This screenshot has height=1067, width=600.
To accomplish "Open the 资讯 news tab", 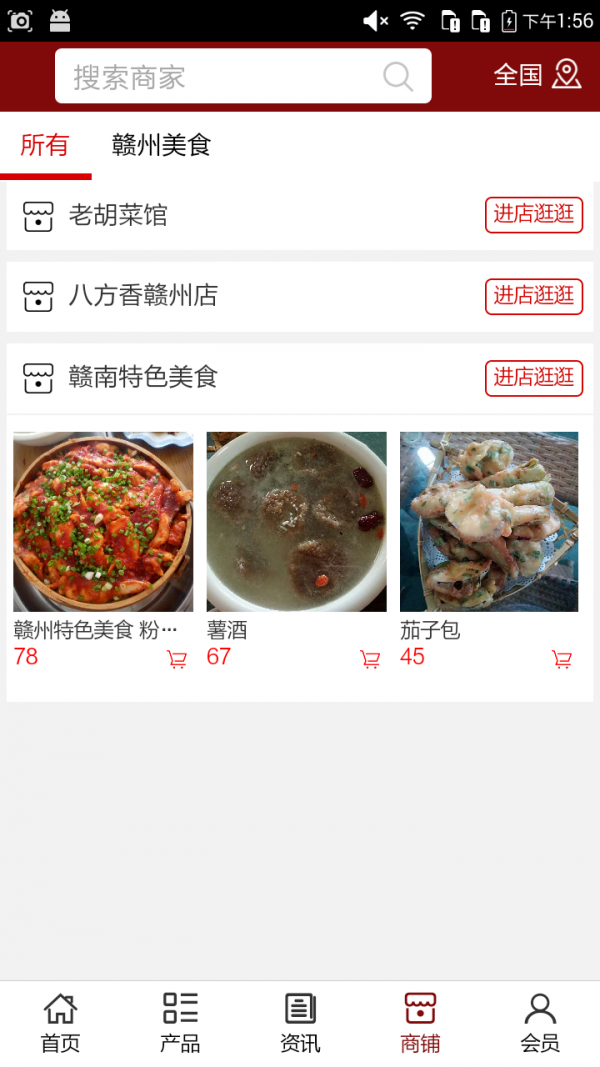I will coord(300,1023).
